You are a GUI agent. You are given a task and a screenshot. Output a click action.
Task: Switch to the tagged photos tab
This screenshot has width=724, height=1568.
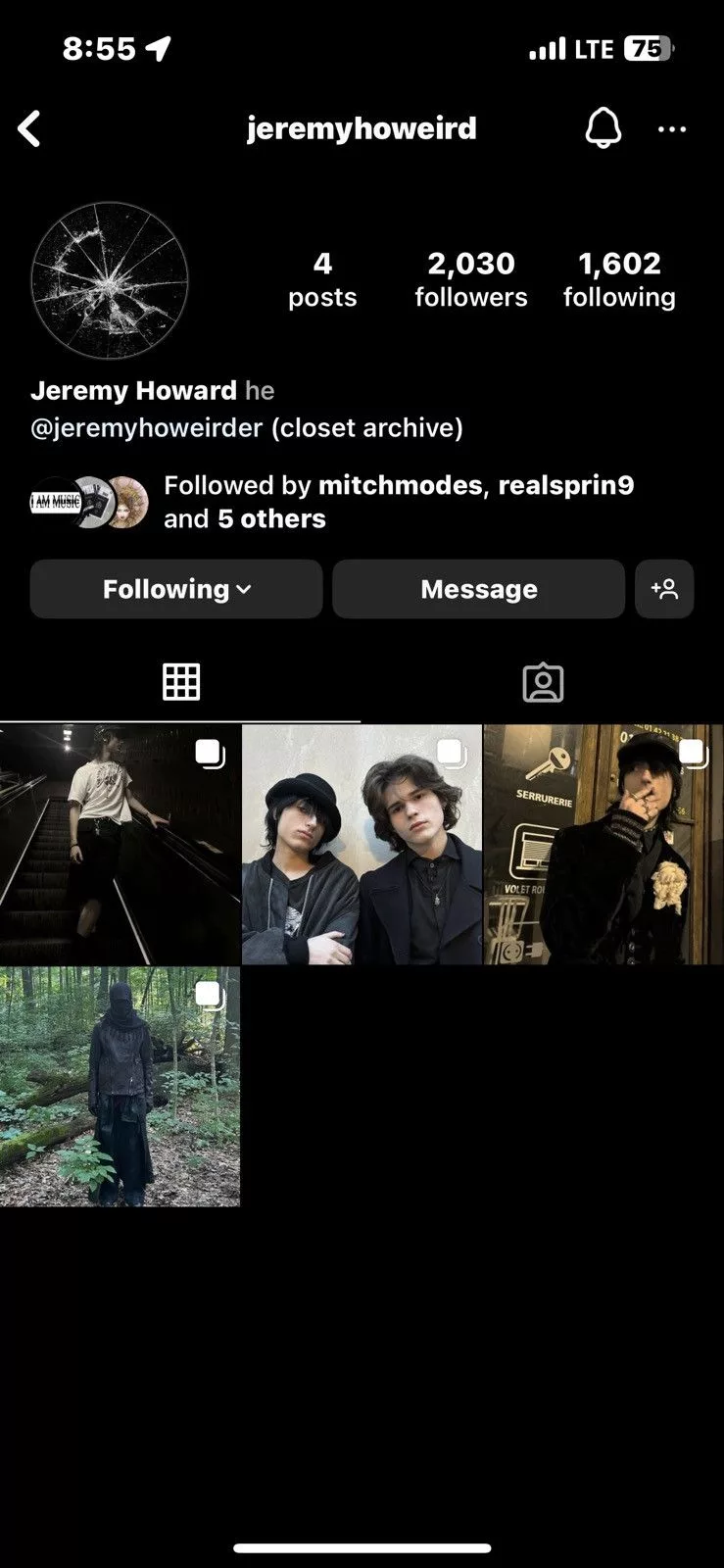(543, 683)
